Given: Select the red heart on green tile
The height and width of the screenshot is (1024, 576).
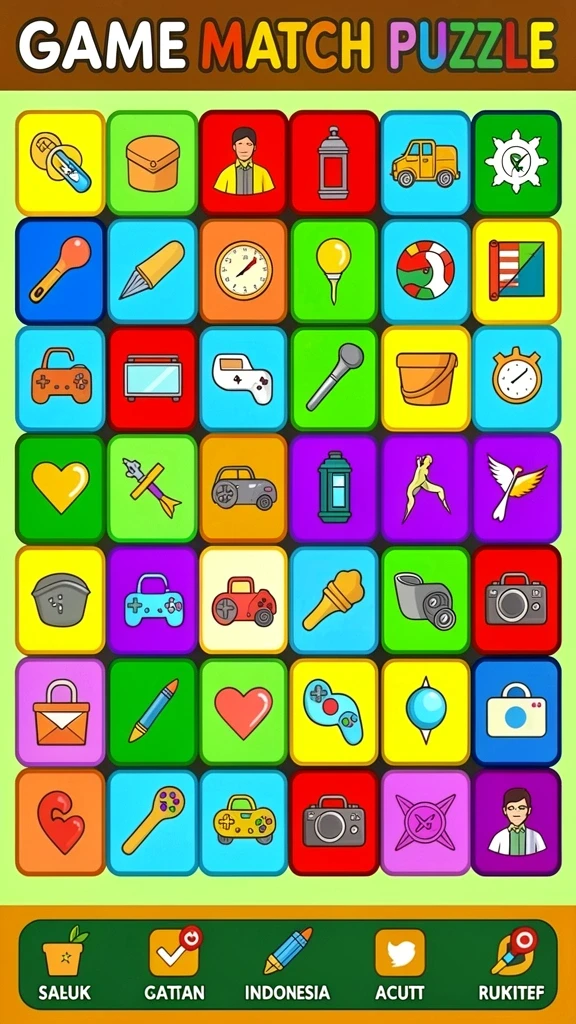Looking at the screenshot, I should tap(244, 712).
